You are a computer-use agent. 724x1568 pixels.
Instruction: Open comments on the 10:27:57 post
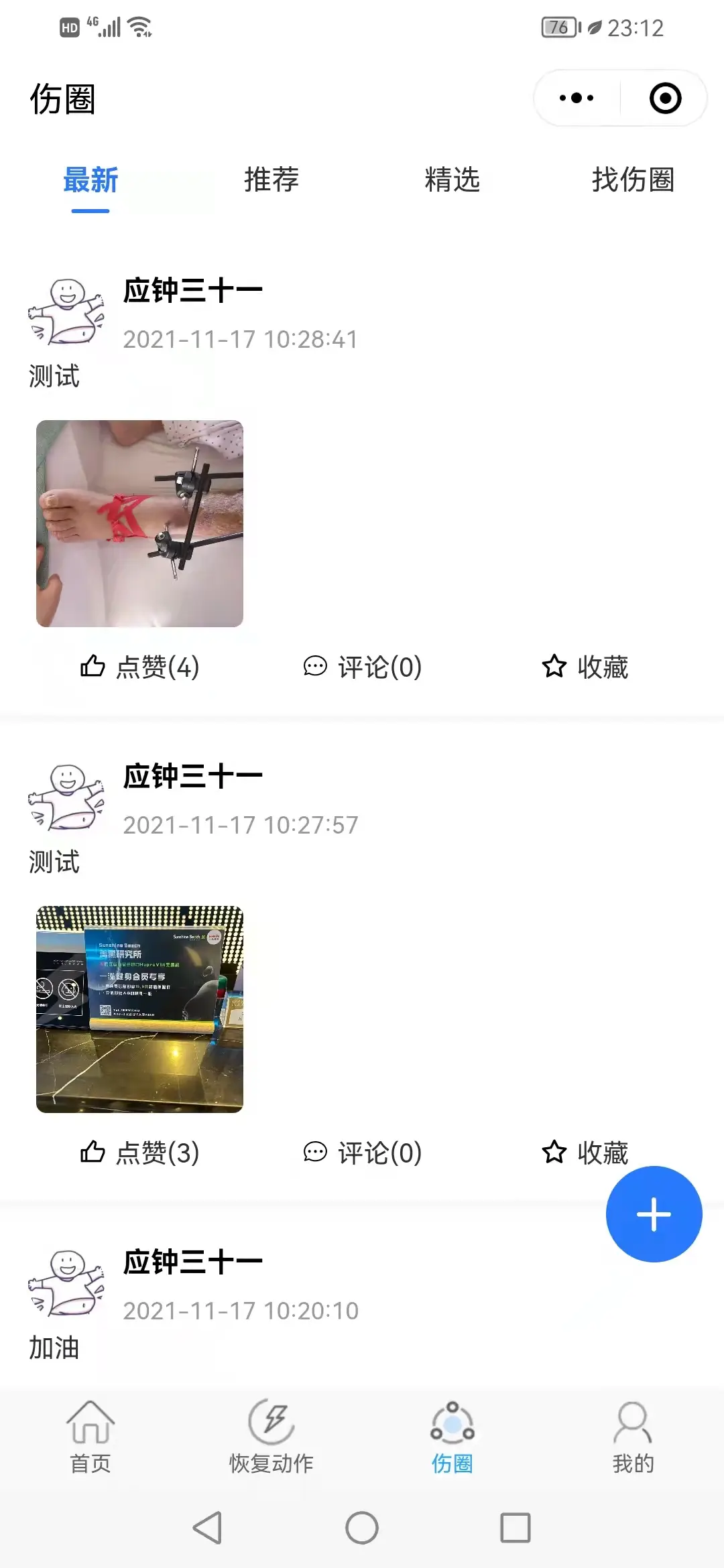point(363,1153)
